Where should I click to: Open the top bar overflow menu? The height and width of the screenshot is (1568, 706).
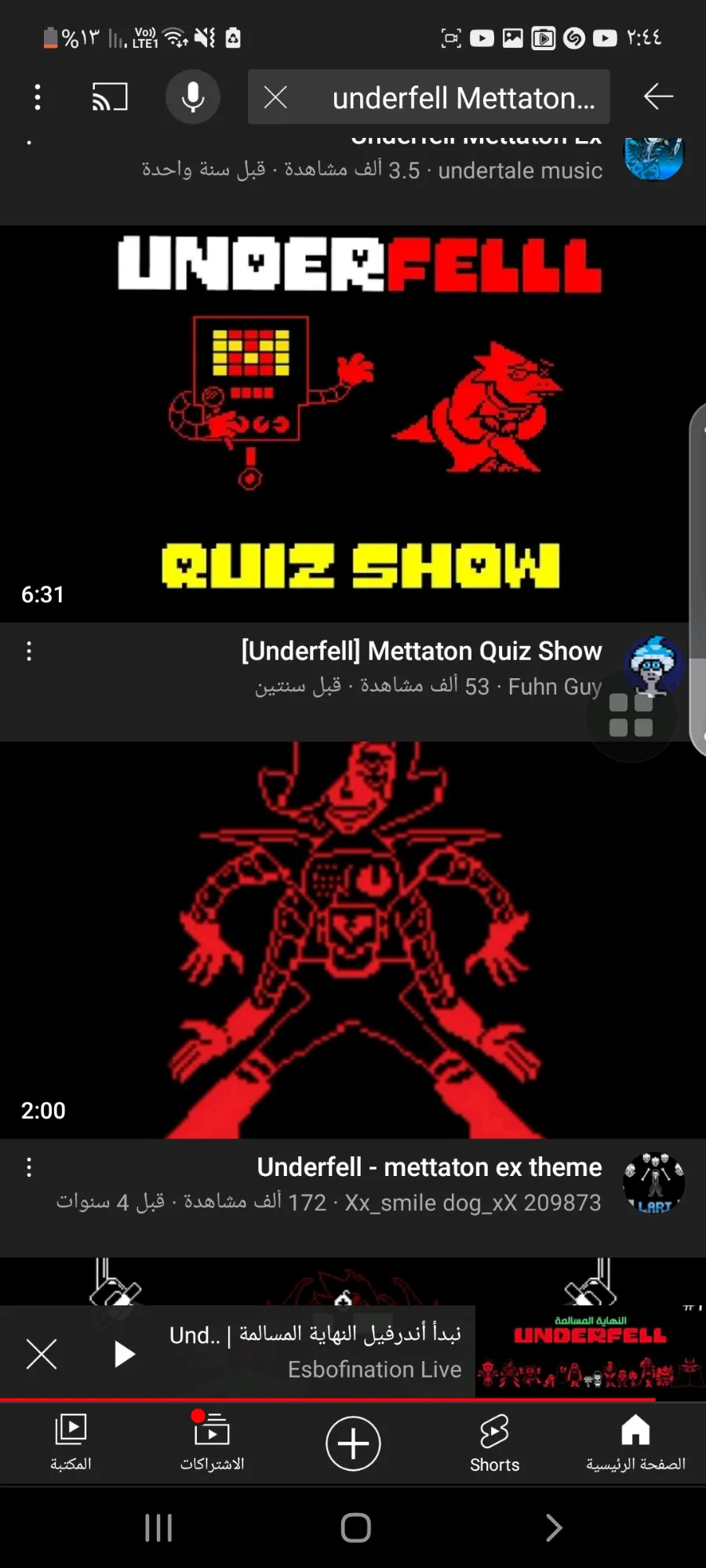coord(38,97)
